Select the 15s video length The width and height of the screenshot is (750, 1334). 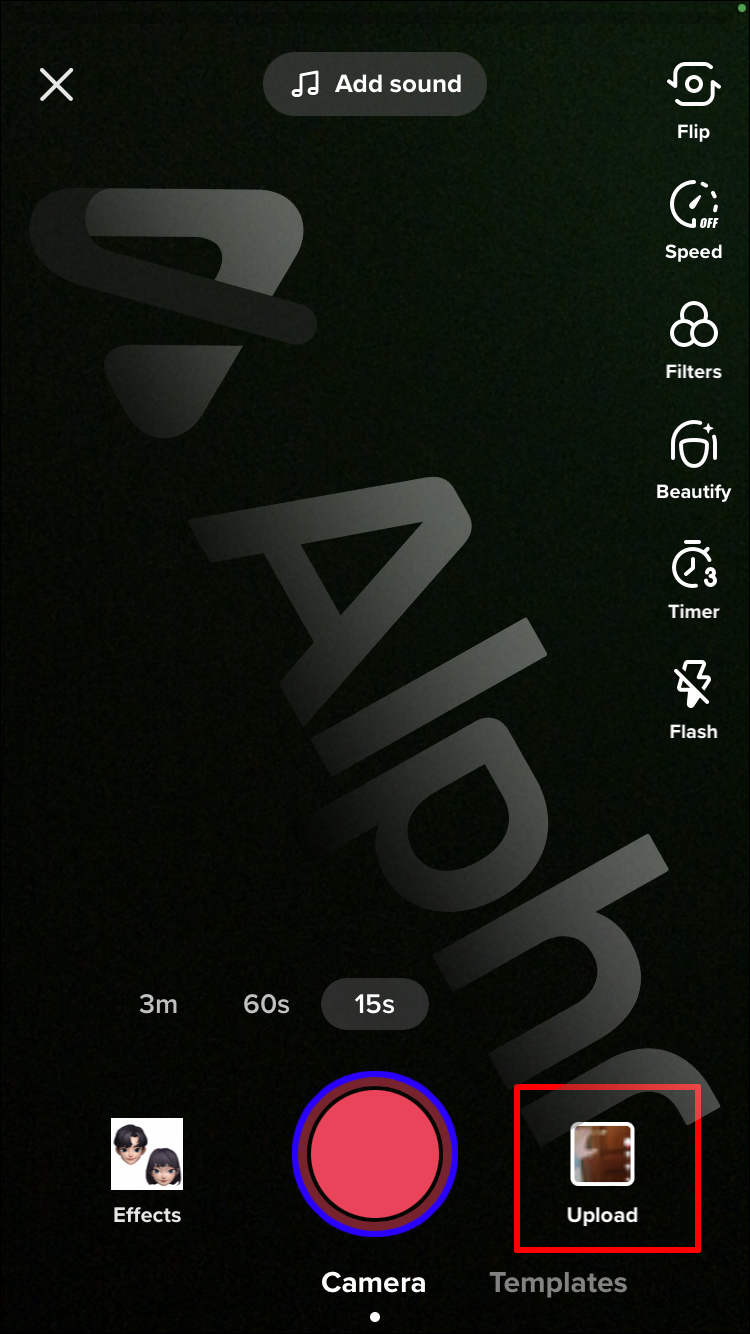(374, 1004)
